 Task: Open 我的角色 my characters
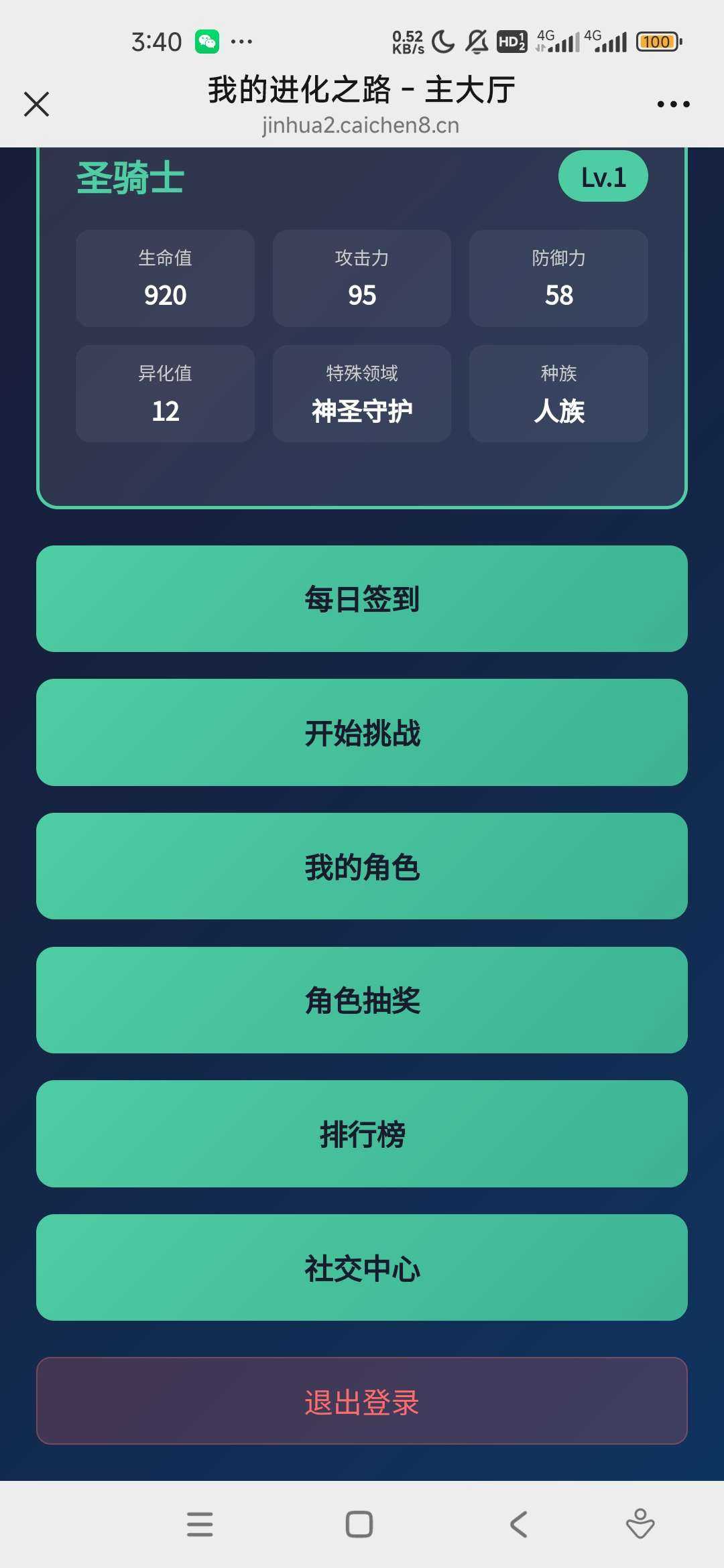pyautogui.click(x=362, y=866)
